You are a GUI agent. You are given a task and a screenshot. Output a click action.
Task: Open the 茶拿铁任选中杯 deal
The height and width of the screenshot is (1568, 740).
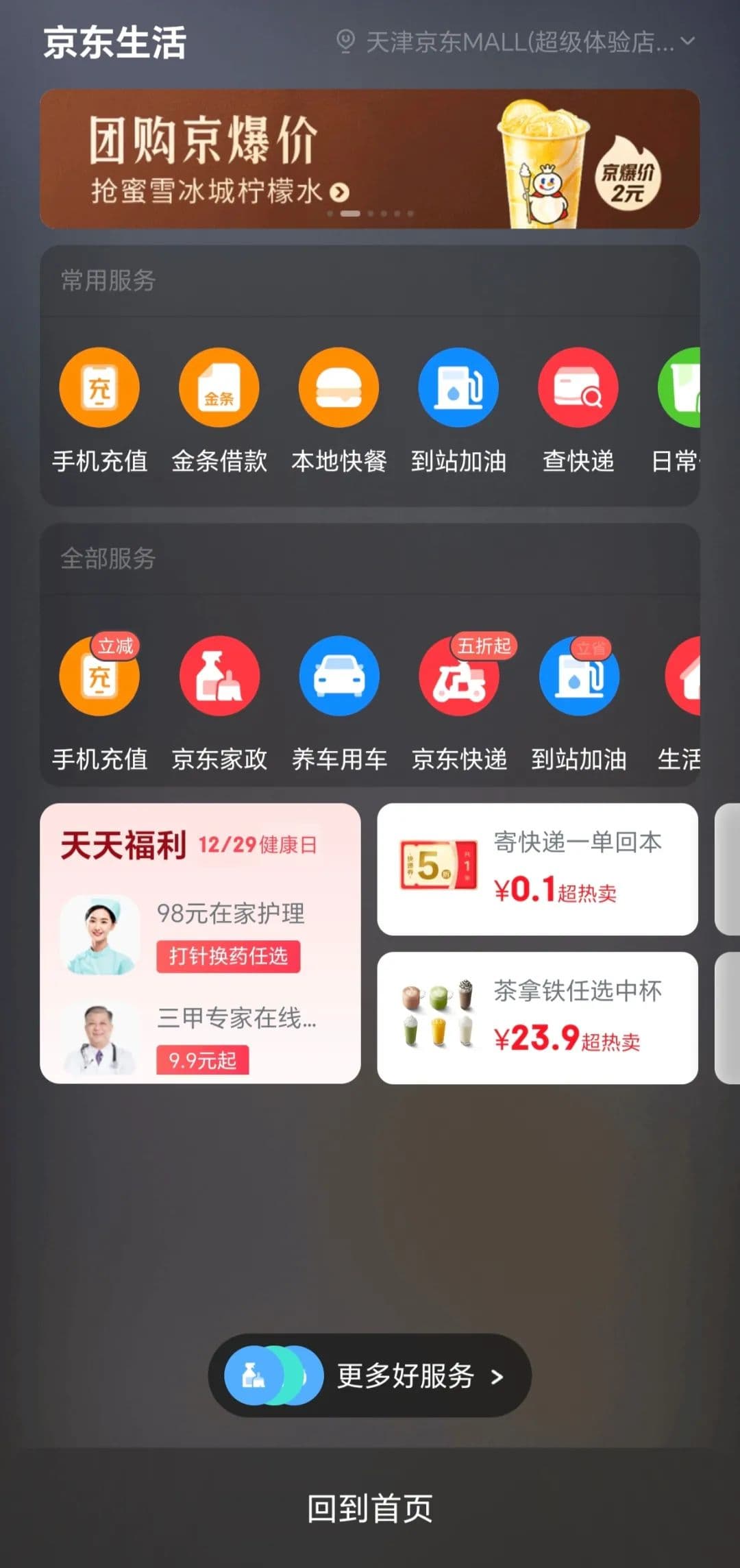(537, 1018)
